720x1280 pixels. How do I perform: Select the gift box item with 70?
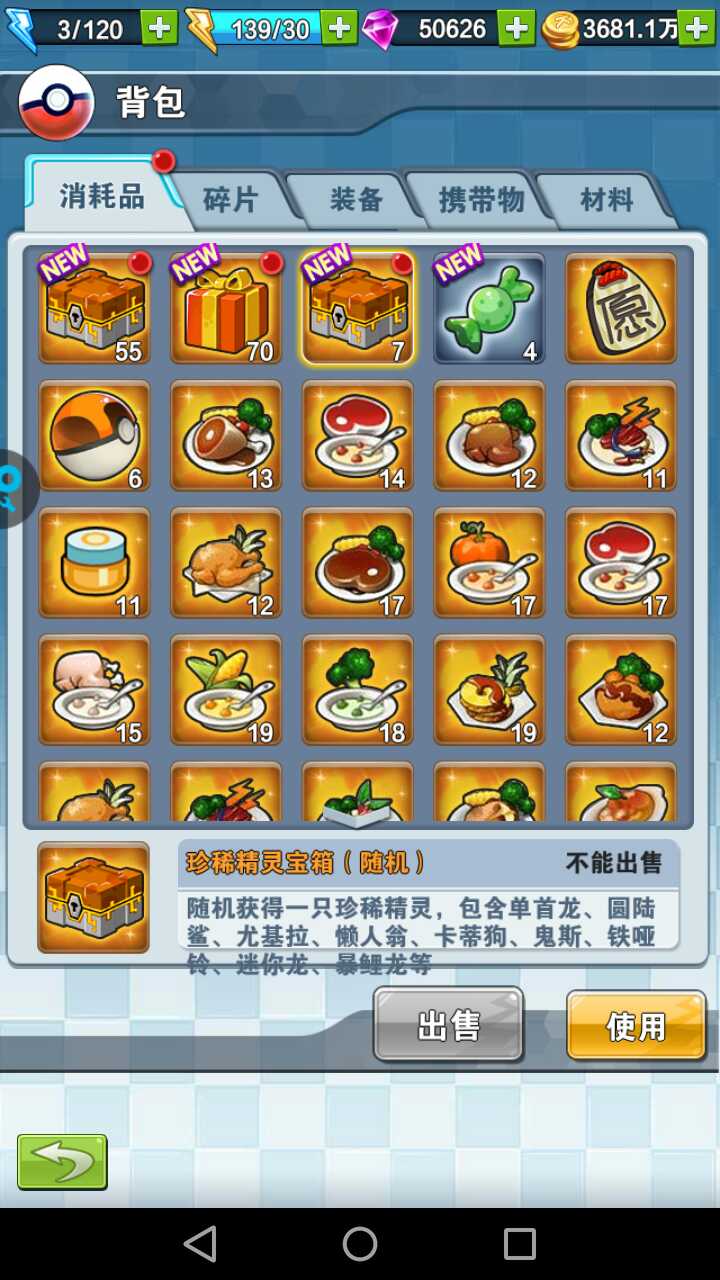225,308
